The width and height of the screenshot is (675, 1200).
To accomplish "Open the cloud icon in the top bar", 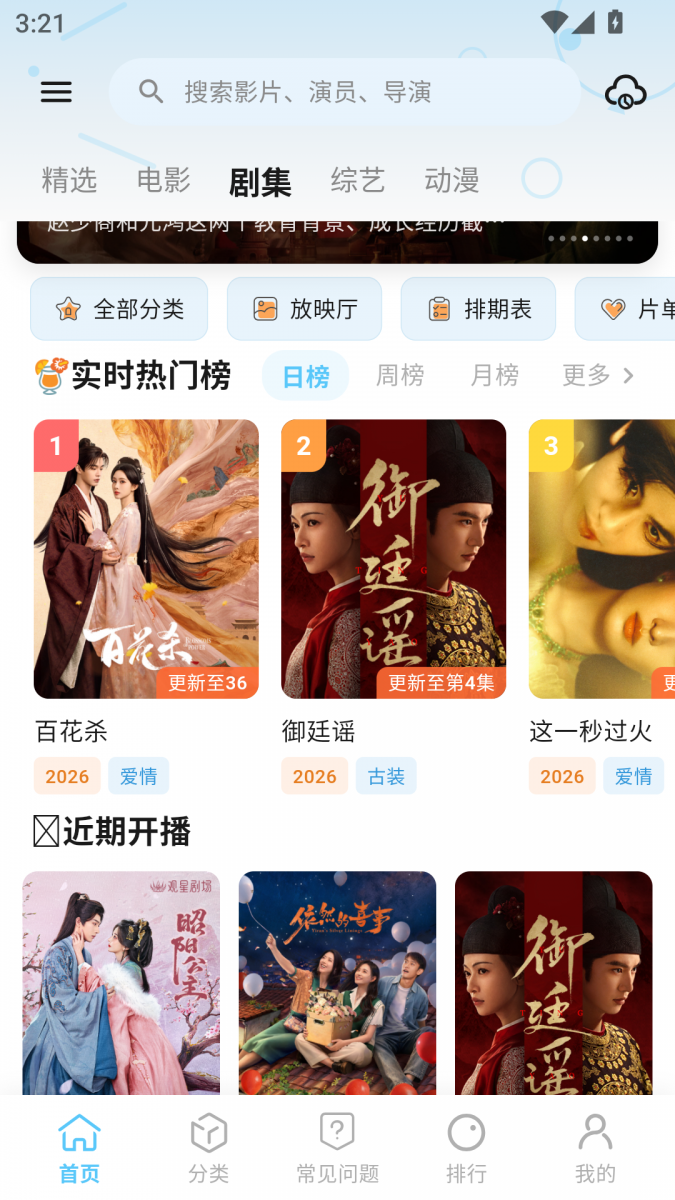I will pyautogui.click(x=626, y=92).
